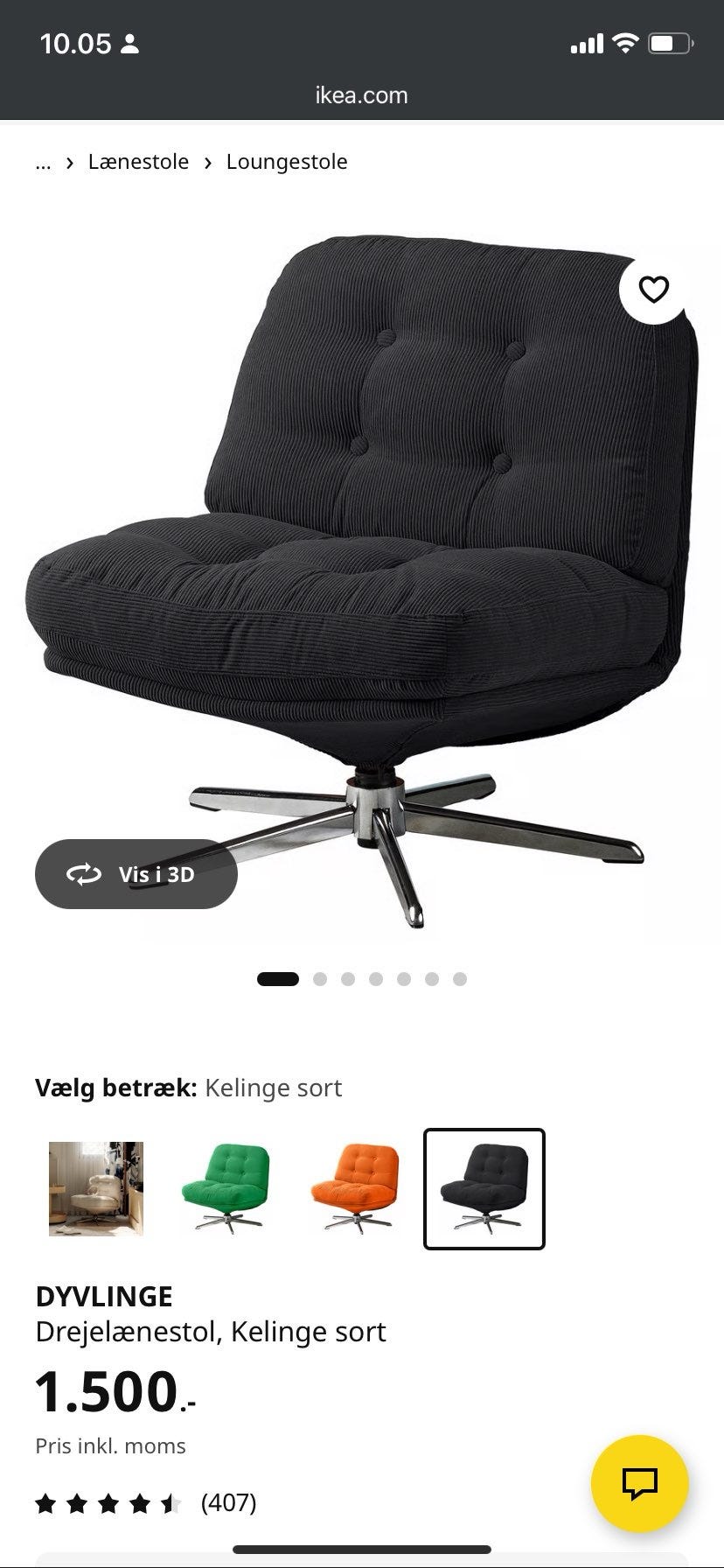Open the Lænestole breadcrumb link

pos(138,162)
